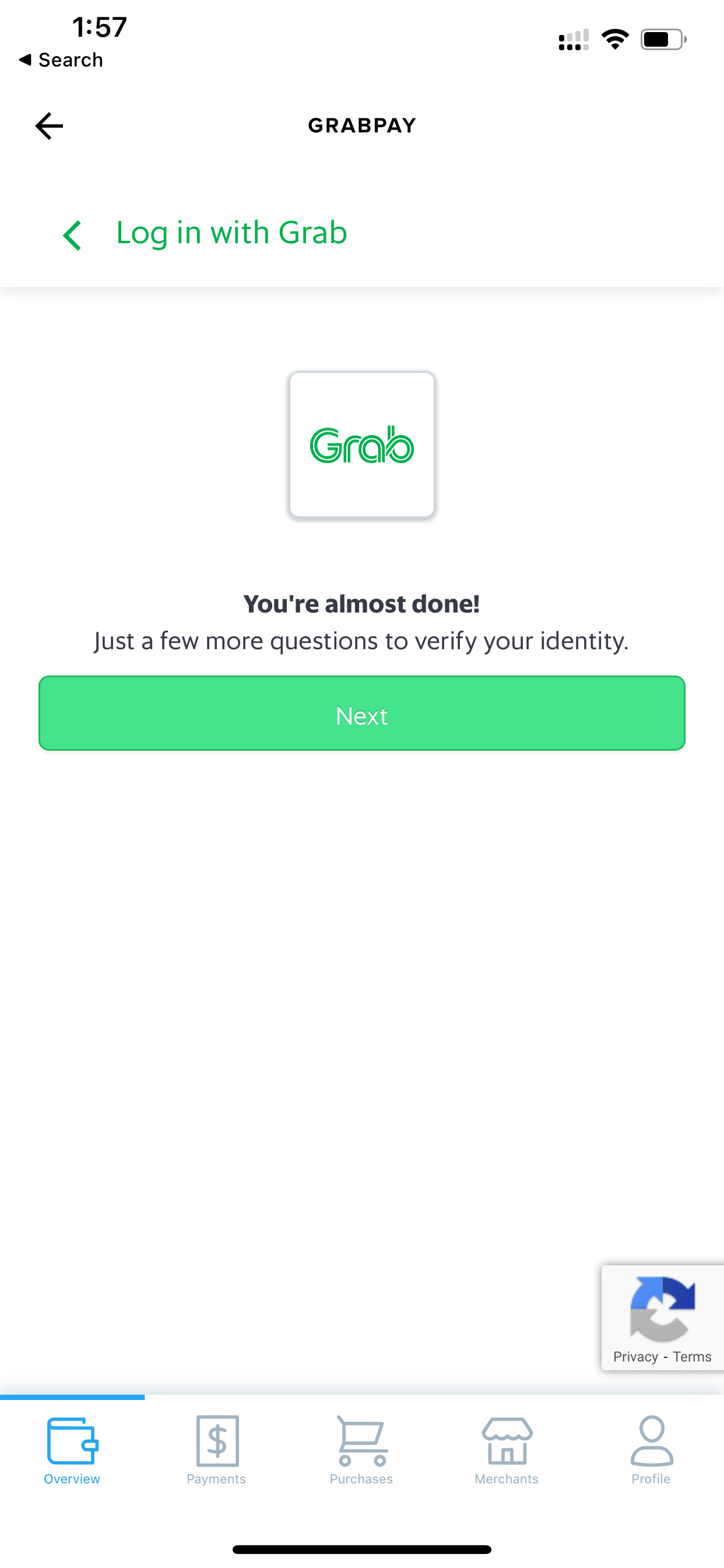Open the Profile tab
Screen dimensions: 724x1568
coord(651,1451)
